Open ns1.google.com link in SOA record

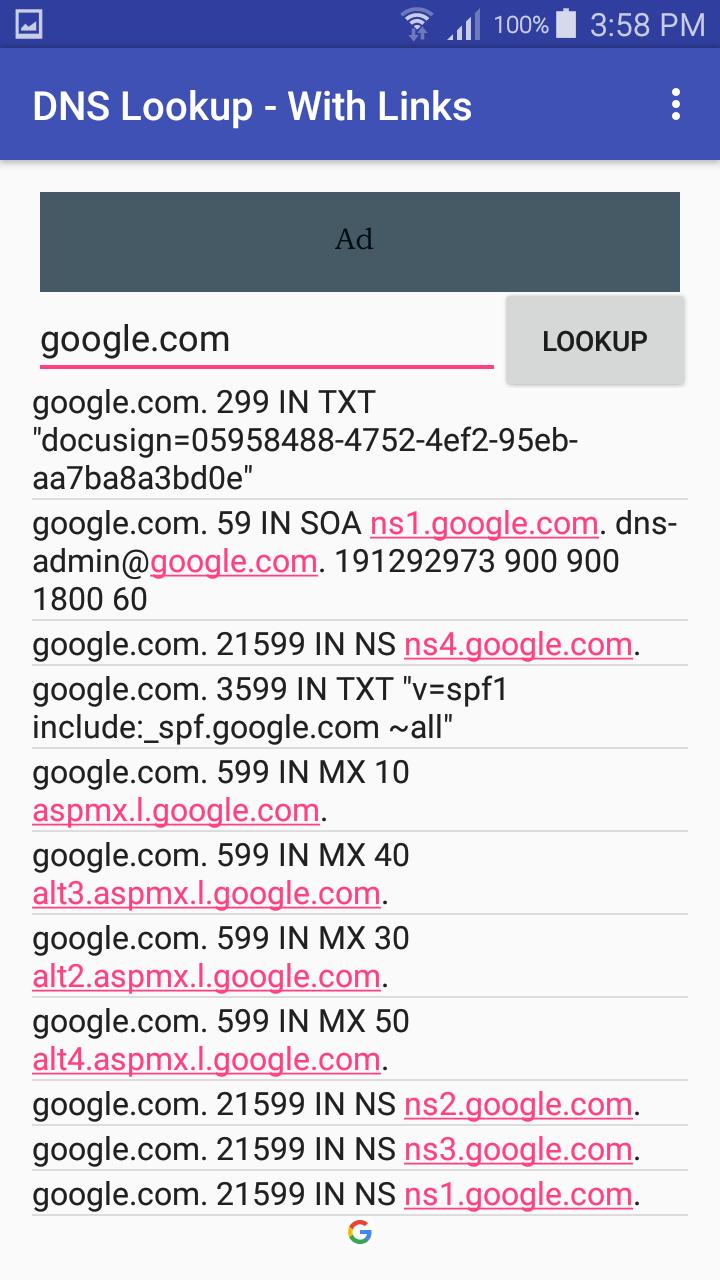484,524
